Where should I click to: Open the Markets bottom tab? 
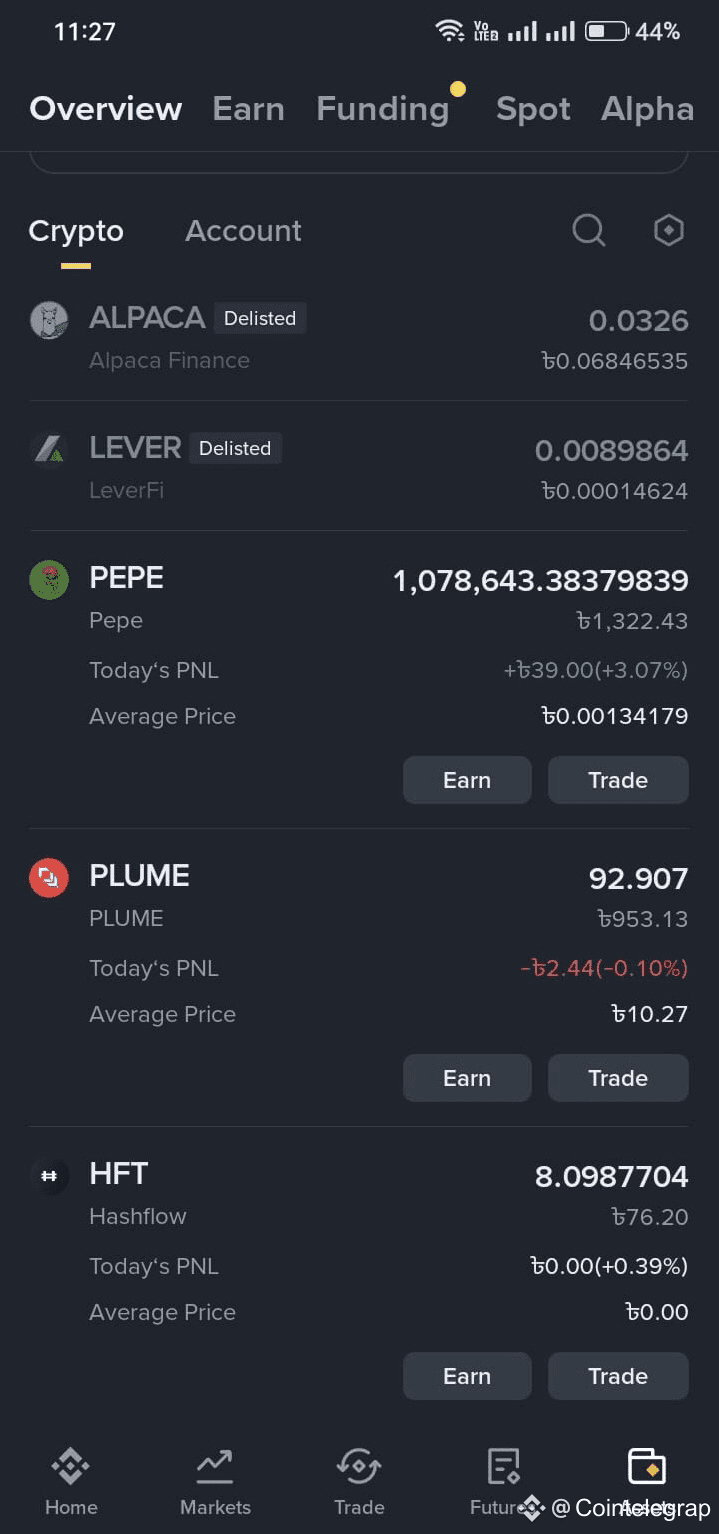[215, 1482]
